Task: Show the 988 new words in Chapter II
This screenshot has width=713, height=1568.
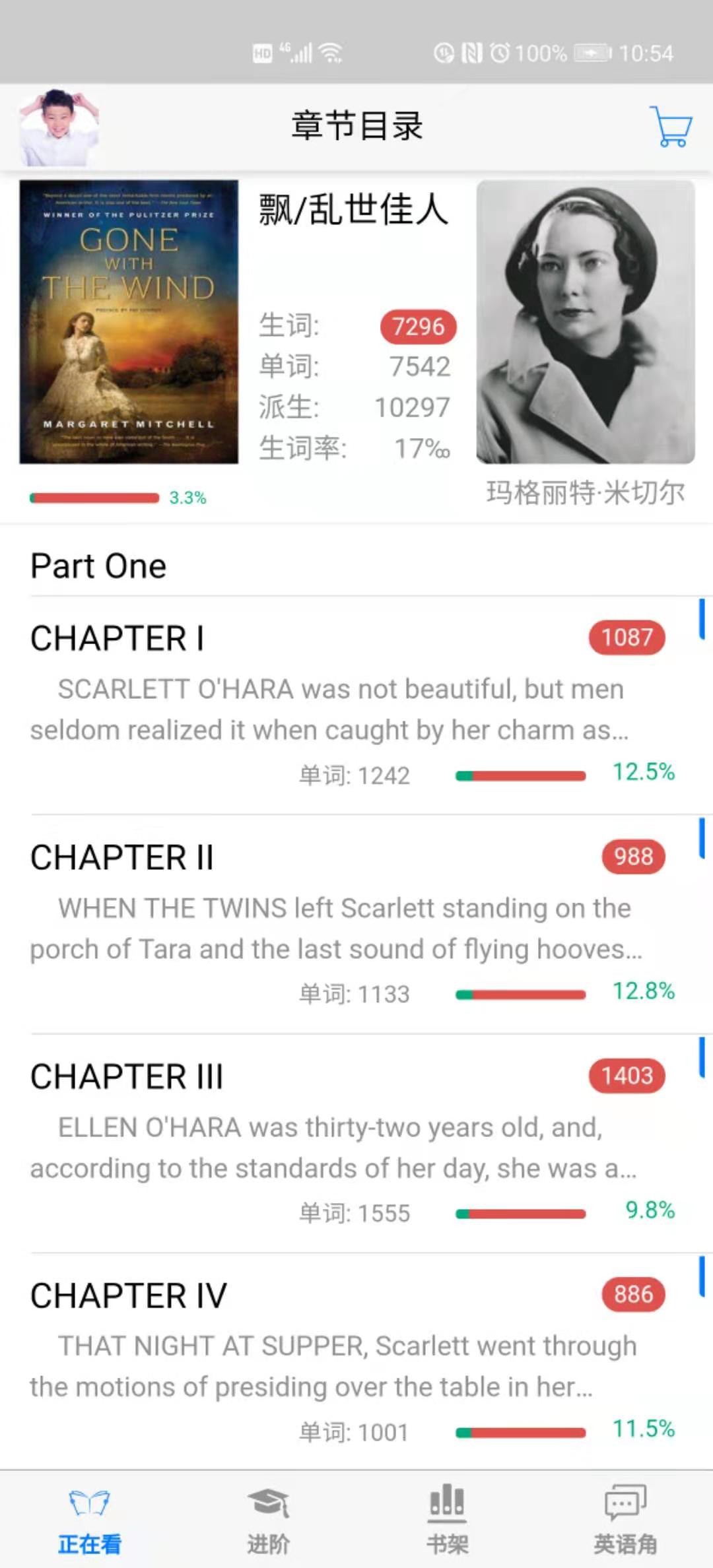Action: tap(633, 857)
